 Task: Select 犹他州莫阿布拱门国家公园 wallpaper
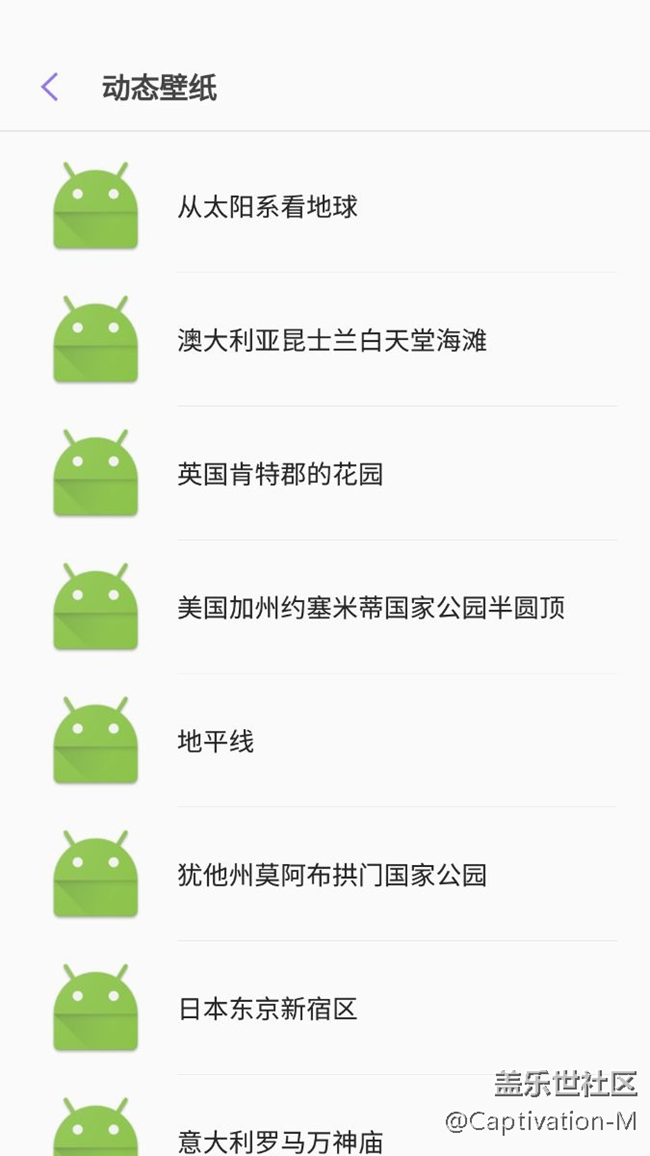(332, 876)
